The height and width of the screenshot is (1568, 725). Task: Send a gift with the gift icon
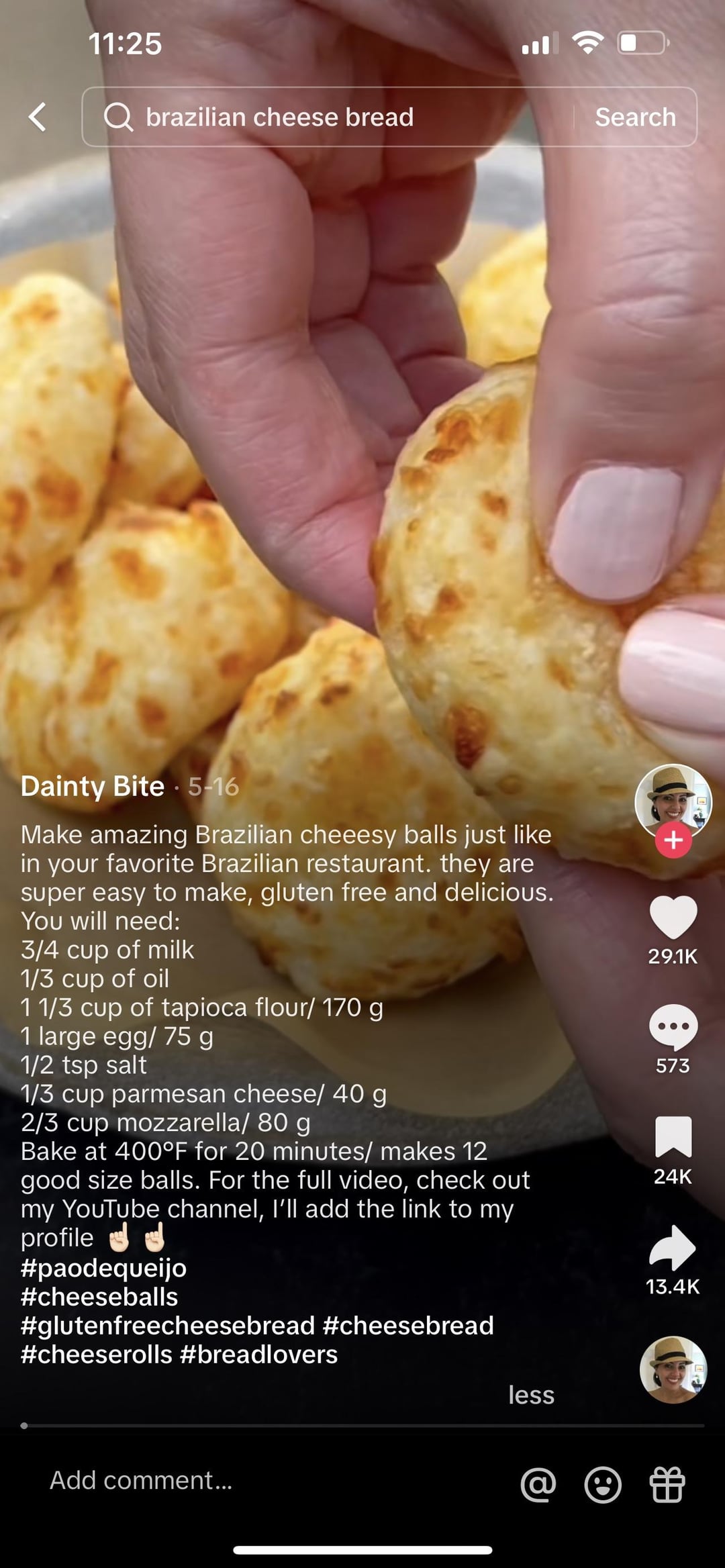tap(667, 1483)
